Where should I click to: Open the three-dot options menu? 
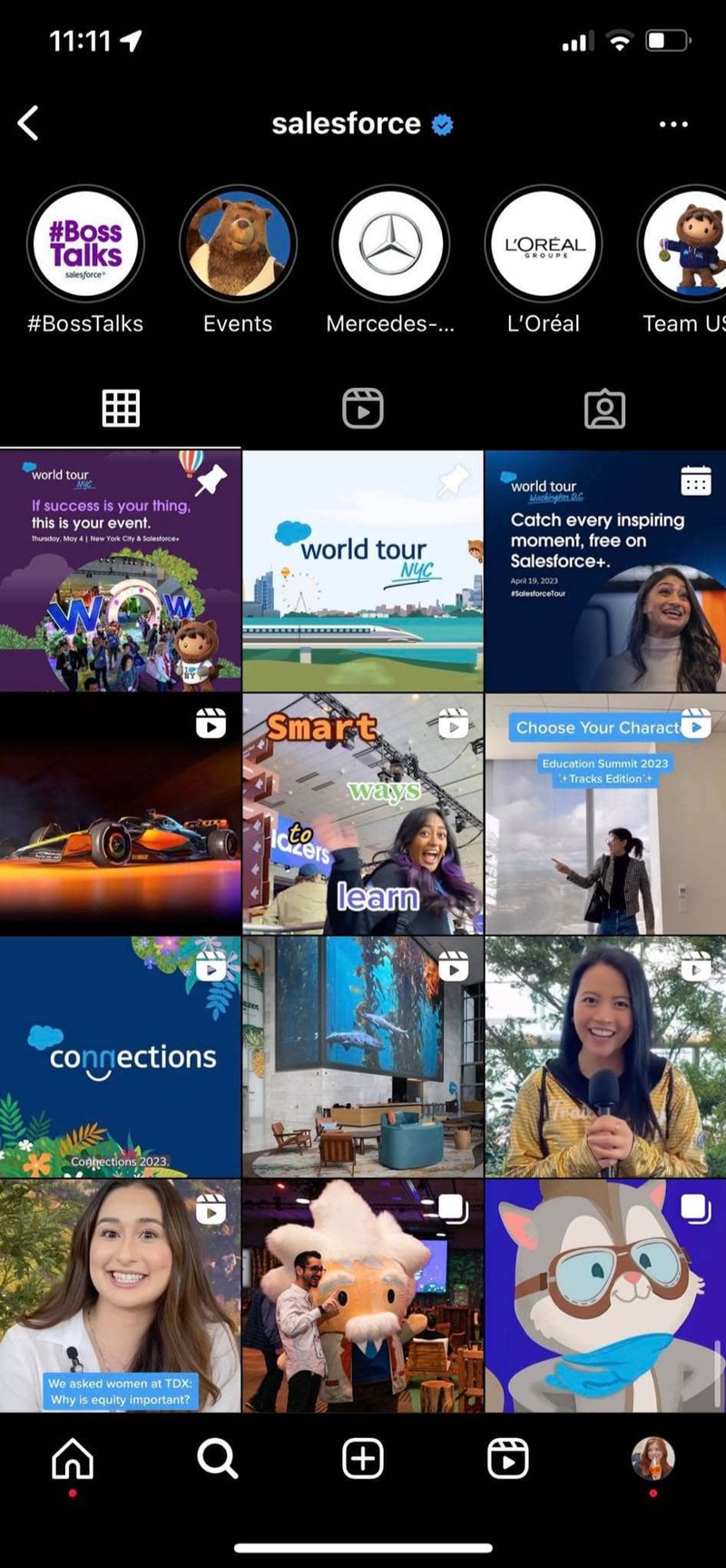(x=672, y=124)
